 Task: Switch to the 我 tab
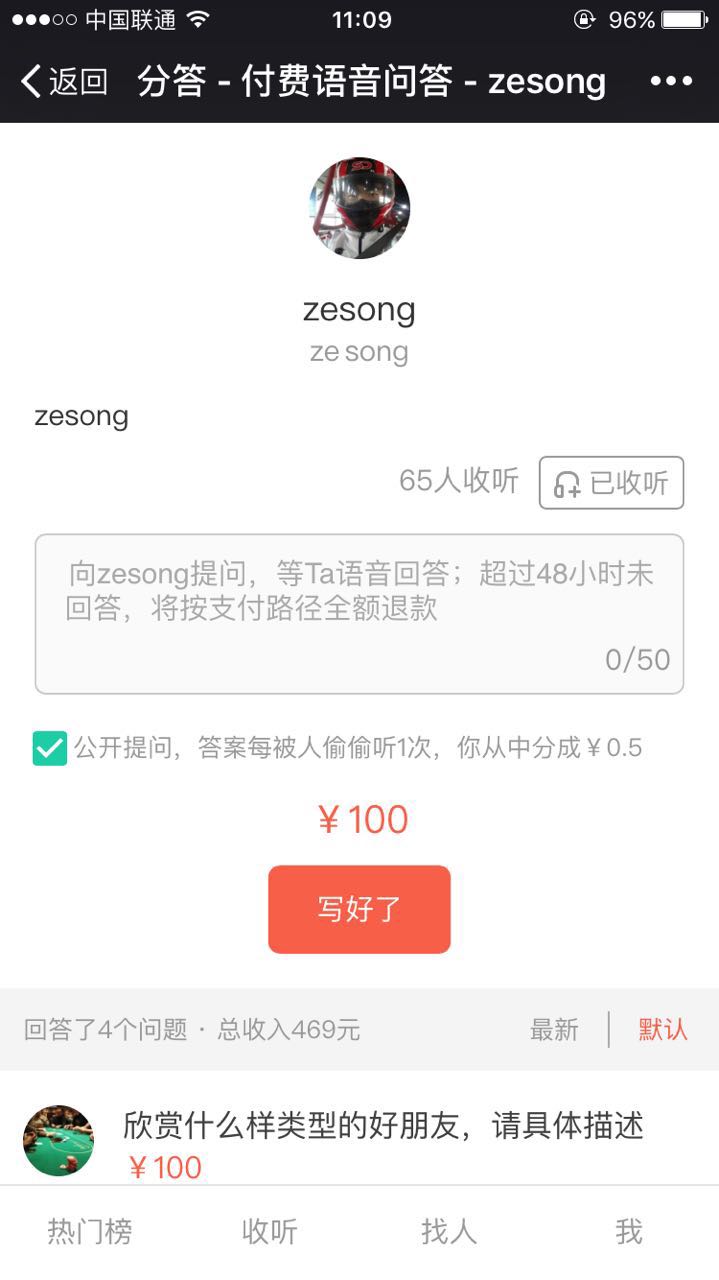(x=628, y=1232)
